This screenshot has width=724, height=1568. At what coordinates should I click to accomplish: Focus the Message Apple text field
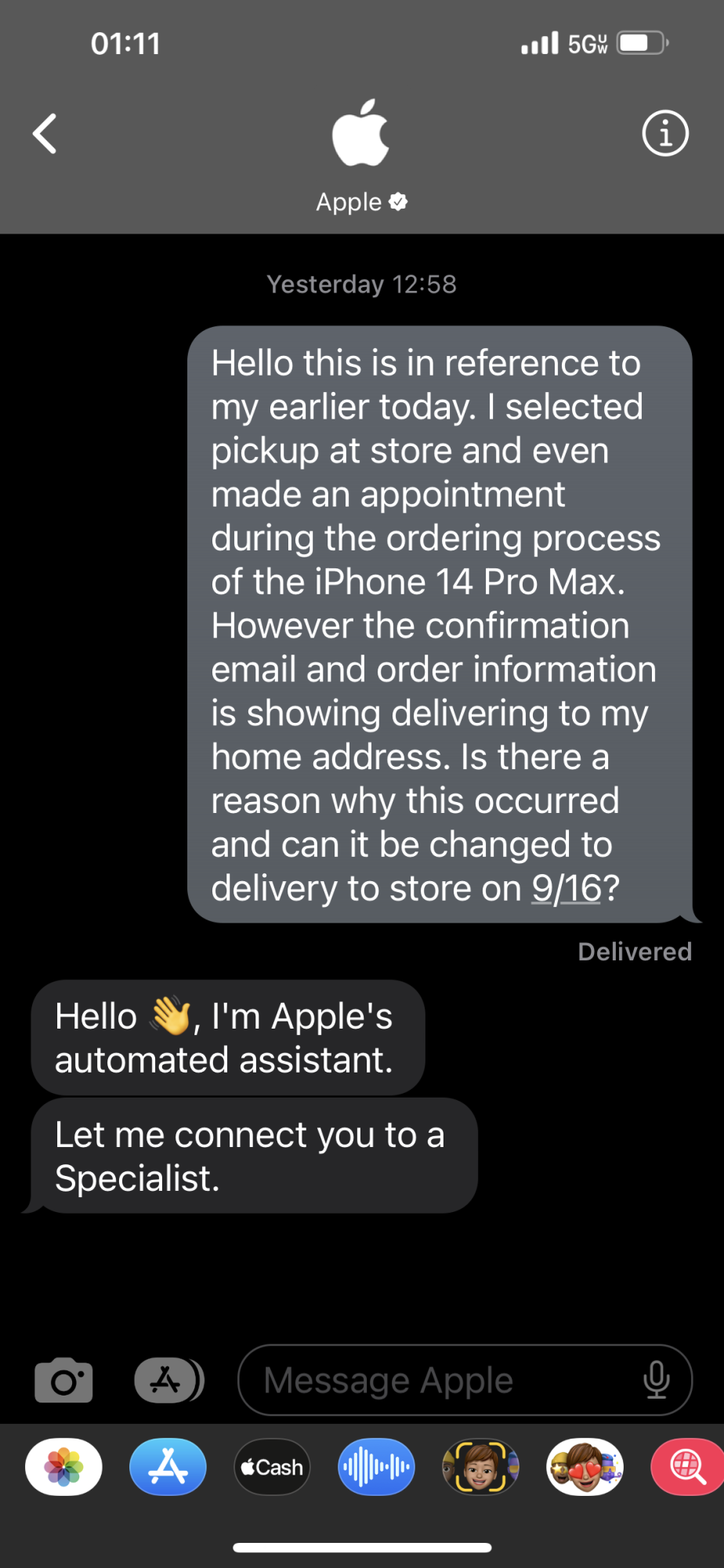(x=439, y=1380)
